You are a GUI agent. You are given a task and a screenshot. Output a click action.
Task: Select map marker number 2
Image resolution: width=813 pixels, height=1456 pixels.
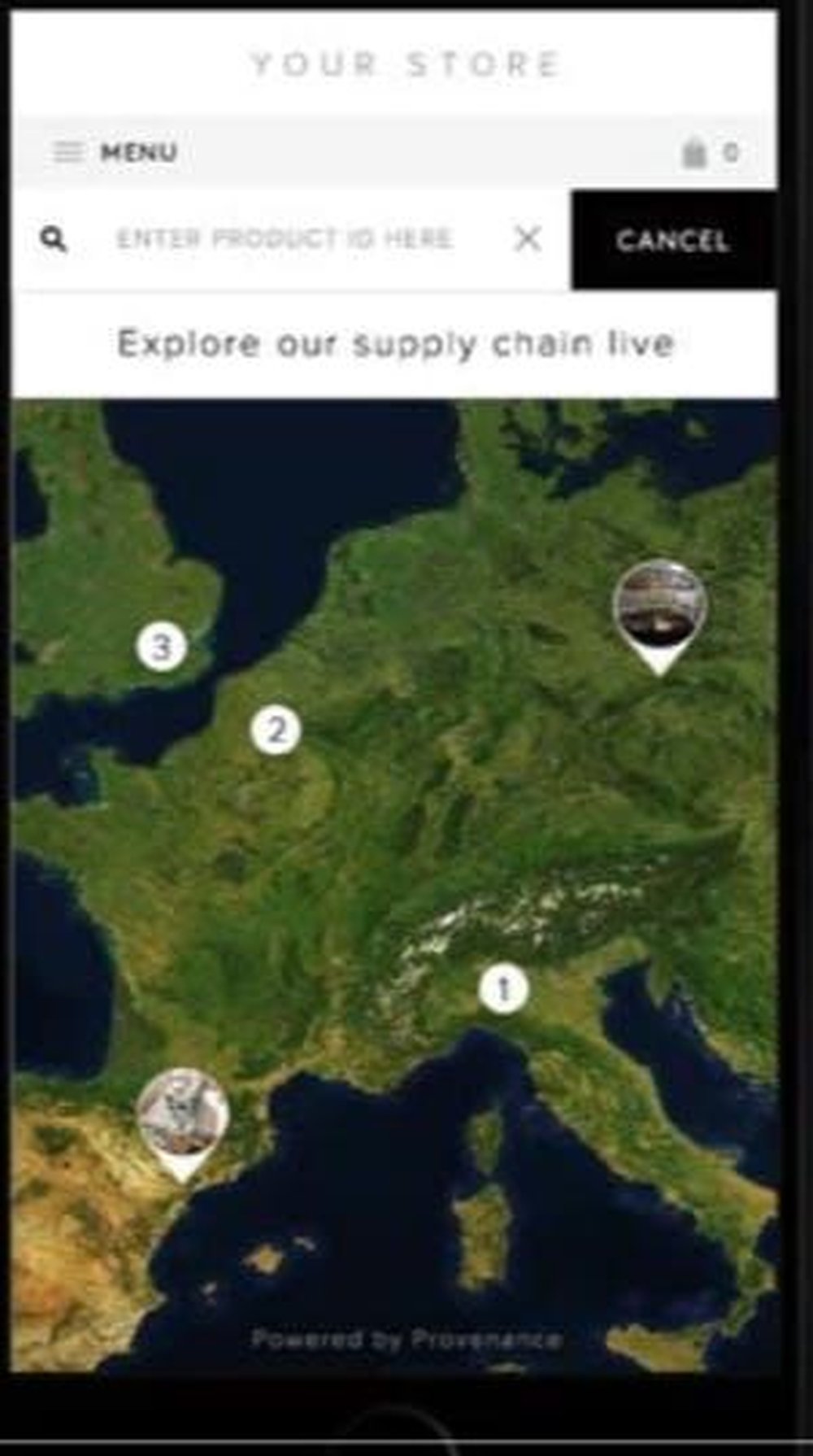tap(276, 730)
